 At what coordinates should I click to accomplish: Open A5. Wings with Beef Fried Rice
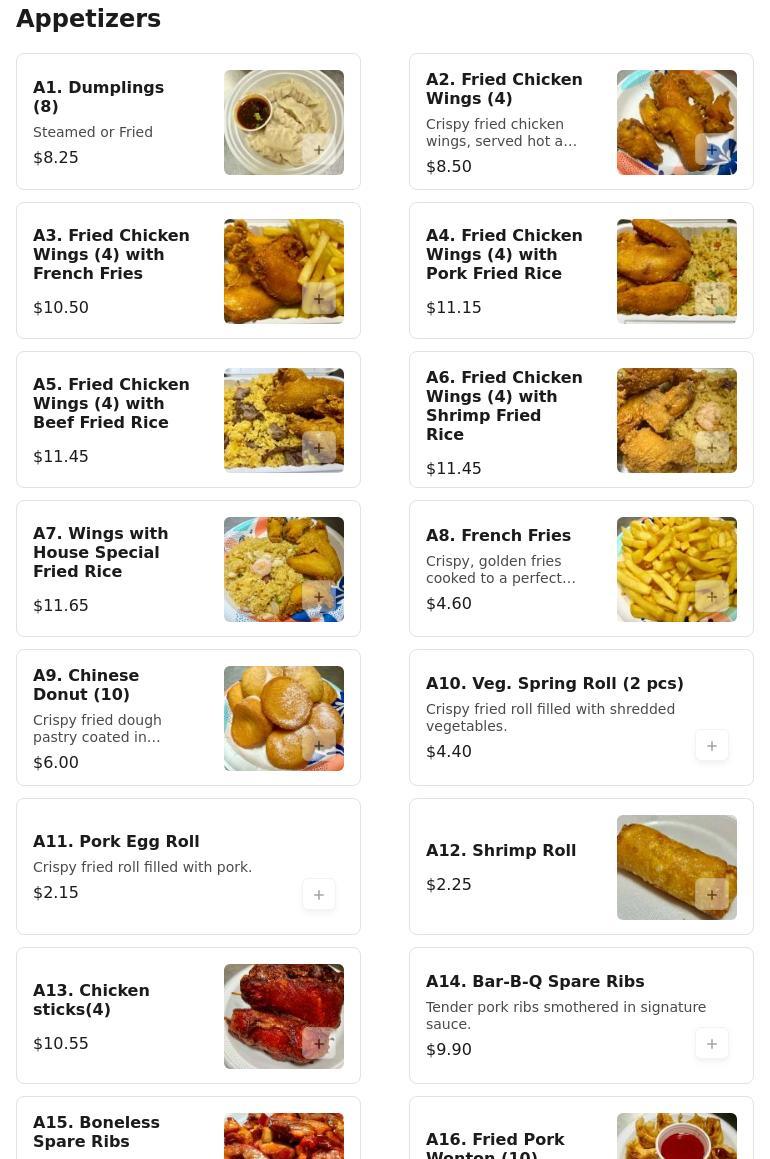pyautogui.click(x=111, y=404)
